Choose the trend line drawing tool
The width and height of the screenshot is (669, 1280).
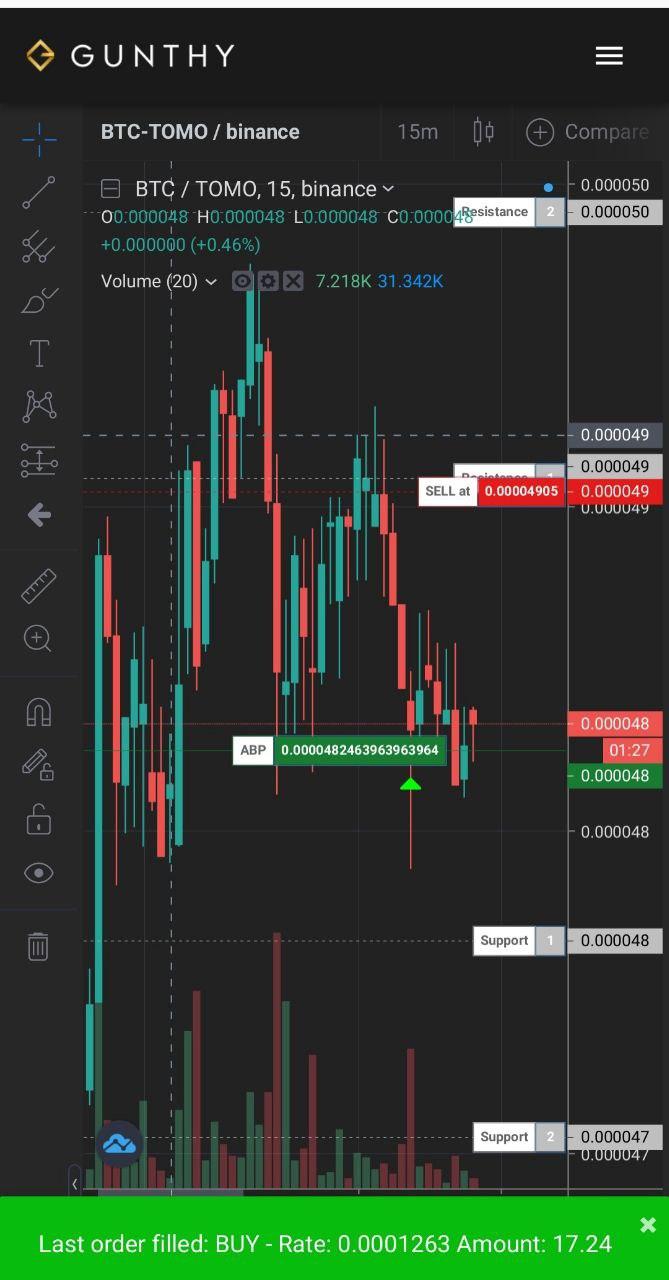point(39,193)
